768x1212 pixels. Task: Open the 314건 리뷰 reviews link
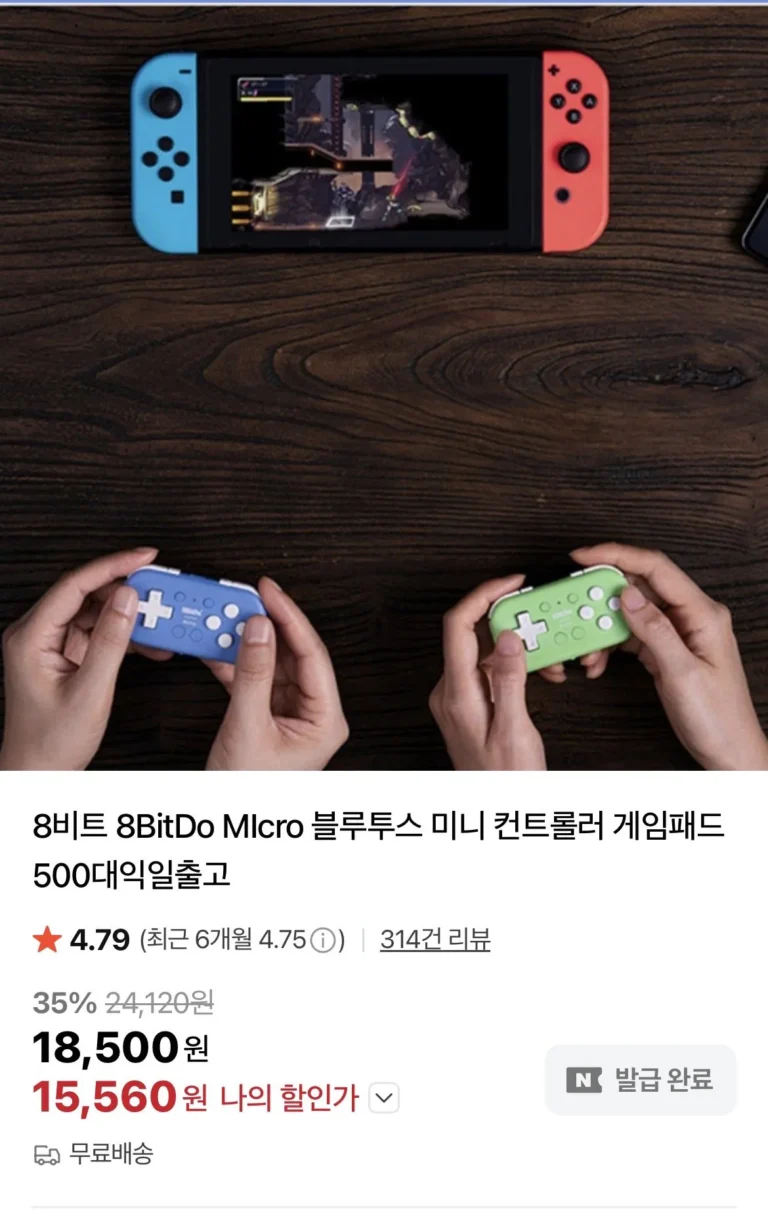tap(435, 940)
